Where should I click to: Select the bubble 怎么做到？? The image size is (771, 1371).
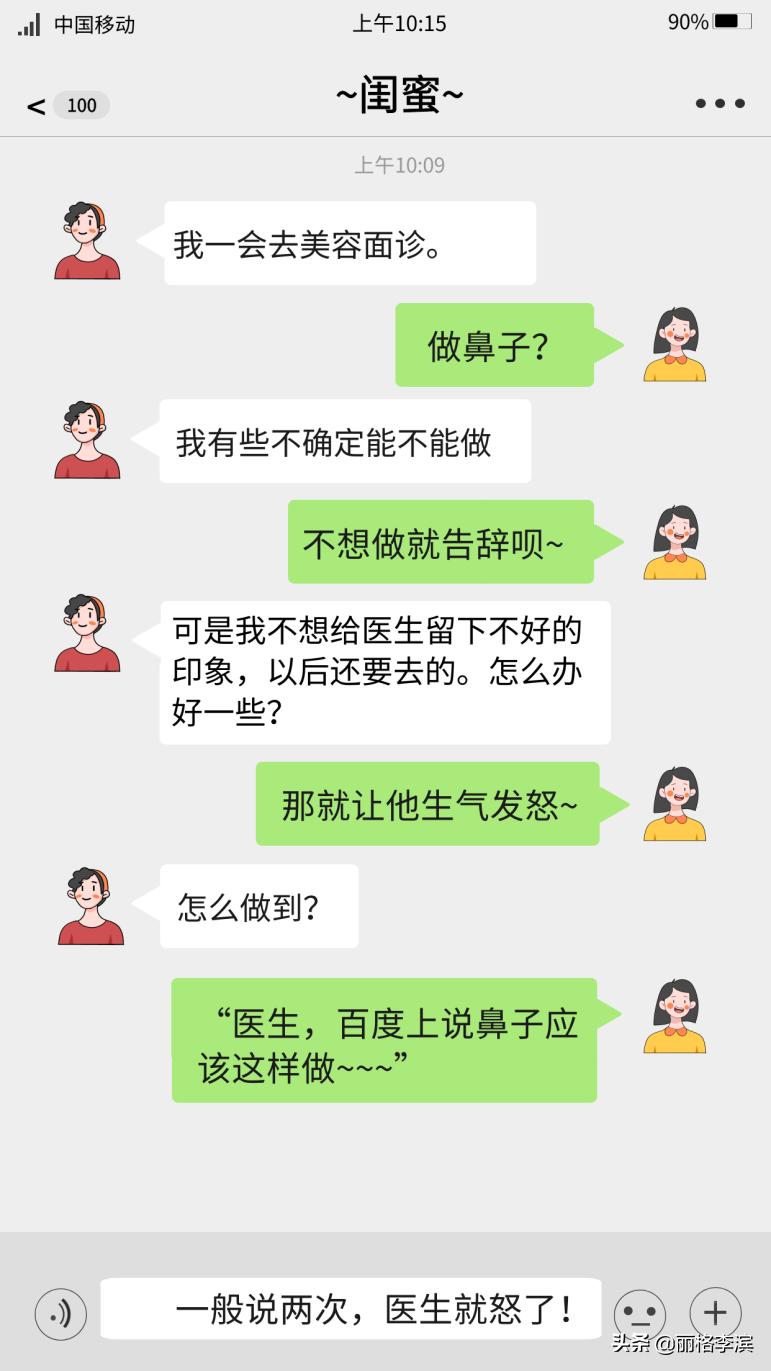257,905
